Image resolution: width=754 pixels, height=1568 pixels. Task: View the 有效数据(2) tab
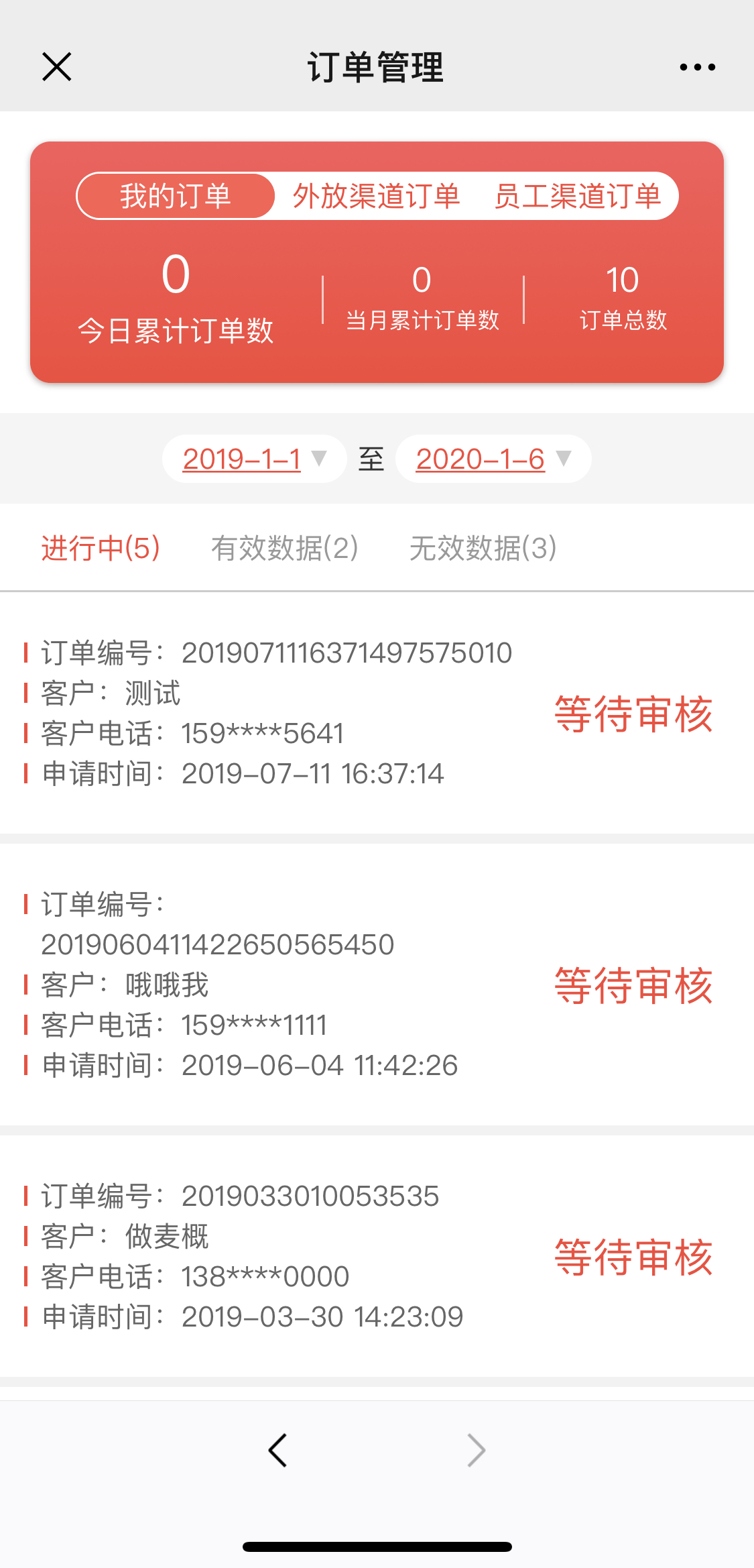(x=285, y=548)
